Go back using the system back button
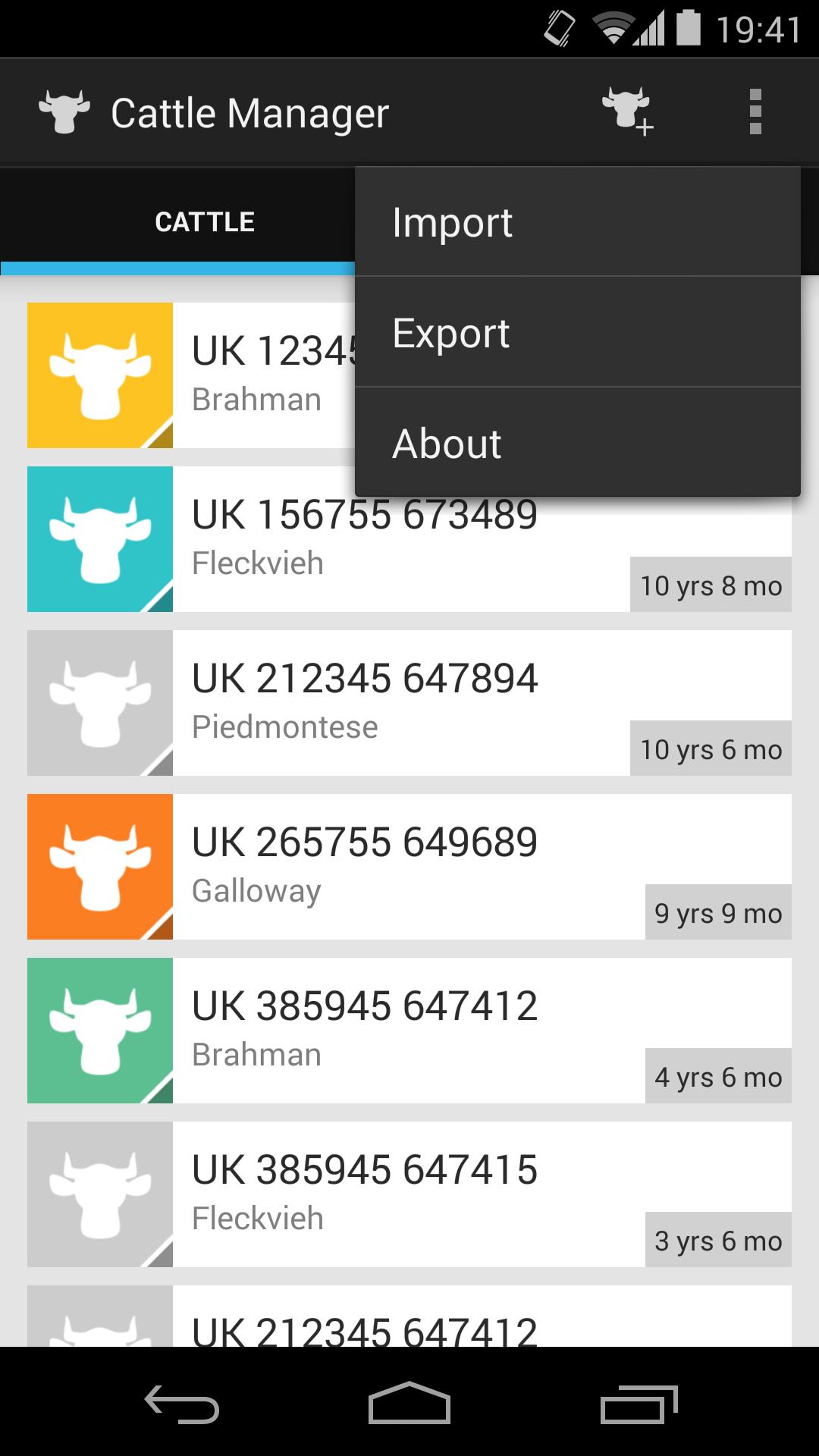The height and width of the screenshot is (1456, 819). click(182, 1404)
